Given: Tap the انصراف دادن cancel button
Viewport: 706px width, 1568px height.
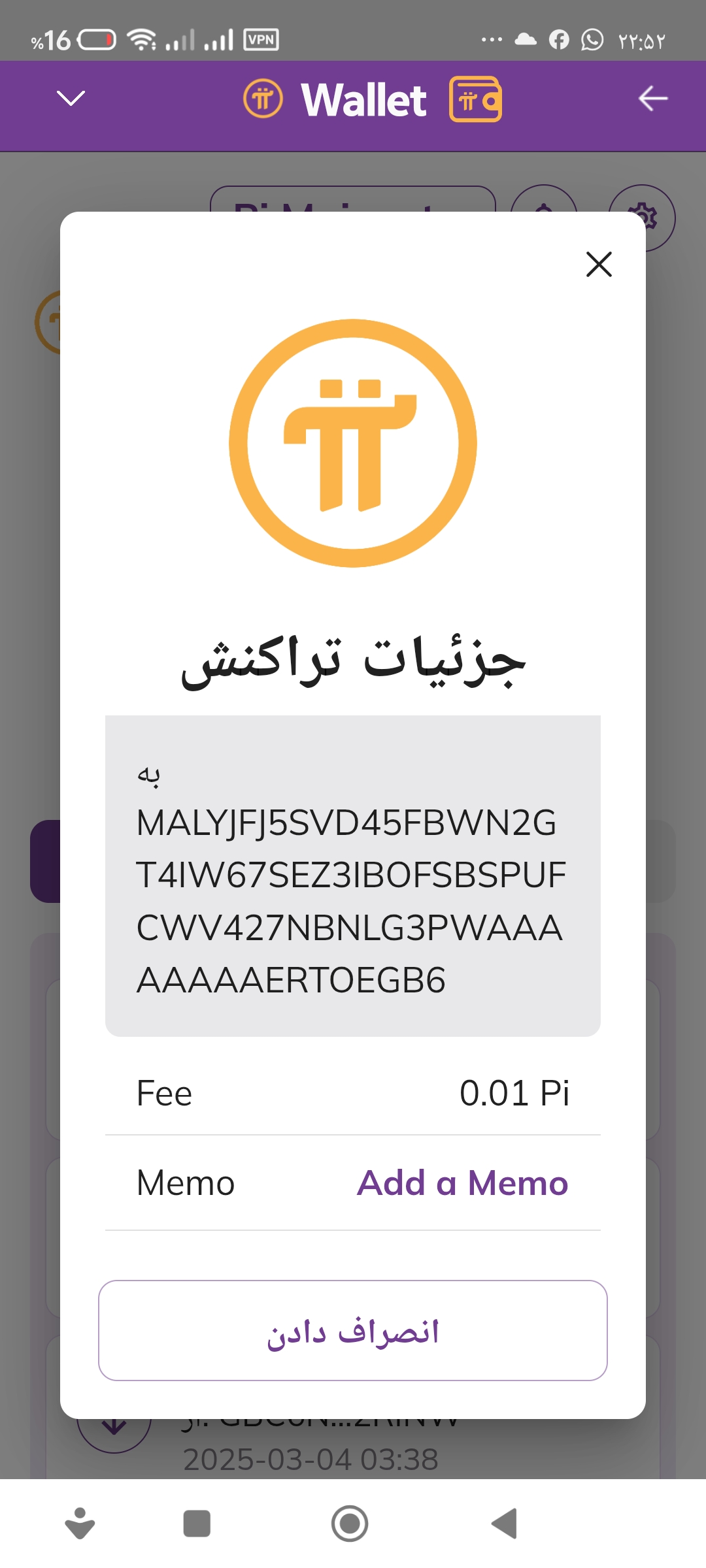Looking at the screenshot, I should pyautogui.click(x=353, y=1331).
